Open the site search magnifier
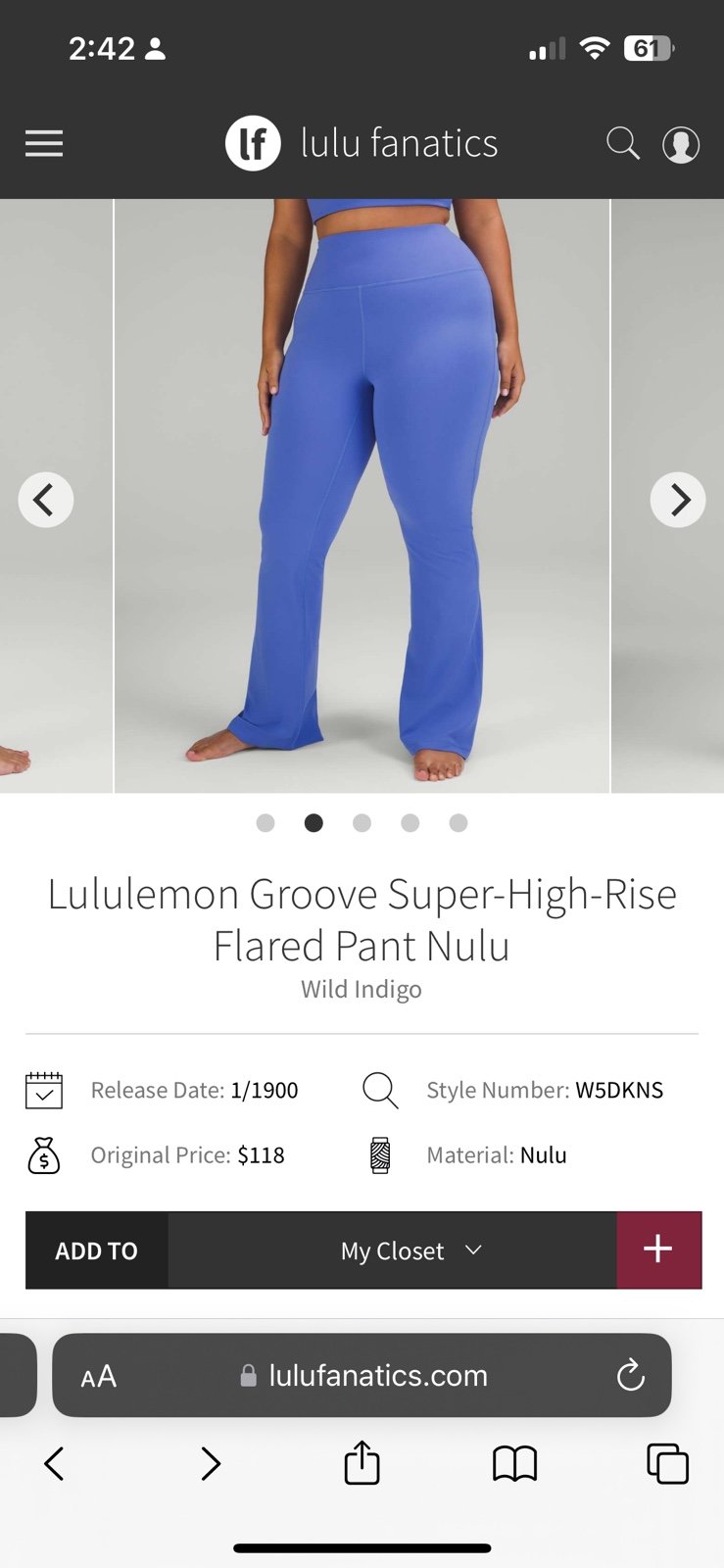This screenshot has height=1568, width=724. point(623,144)
